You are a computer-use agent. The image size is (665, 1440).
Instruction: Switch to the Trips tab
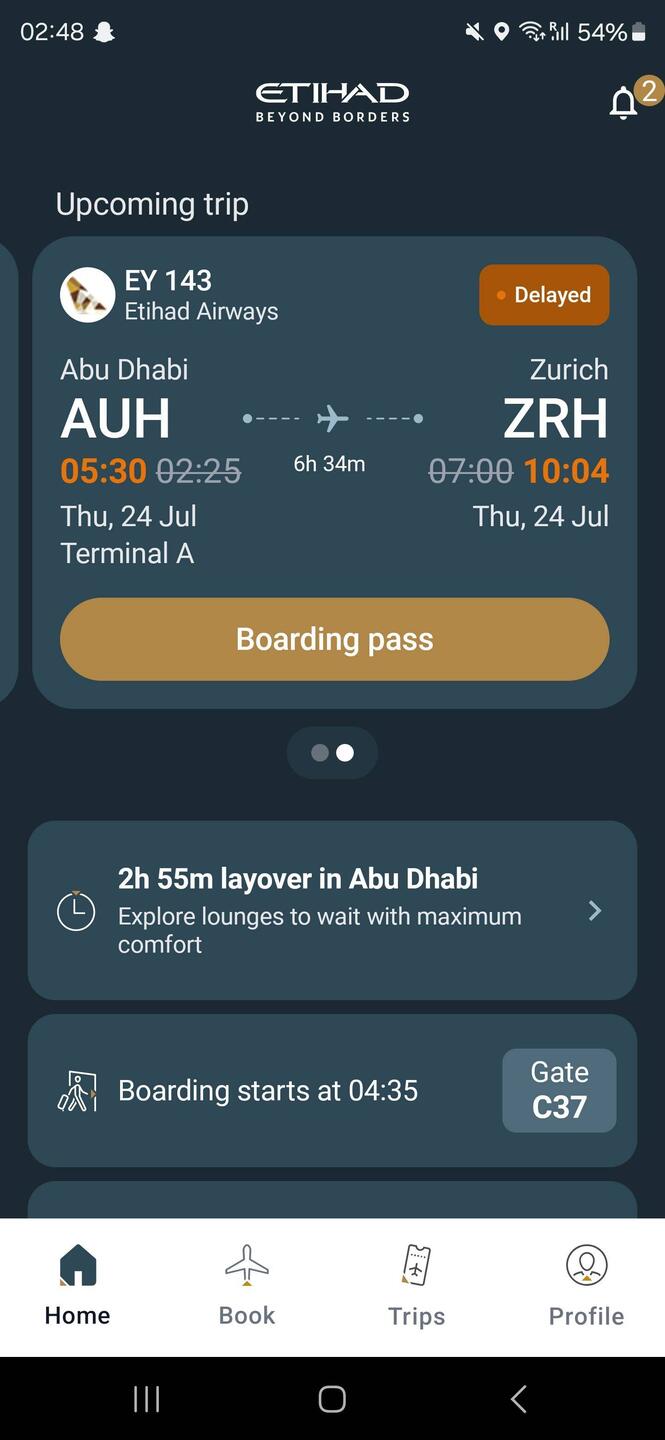[x=416, y=1286]
